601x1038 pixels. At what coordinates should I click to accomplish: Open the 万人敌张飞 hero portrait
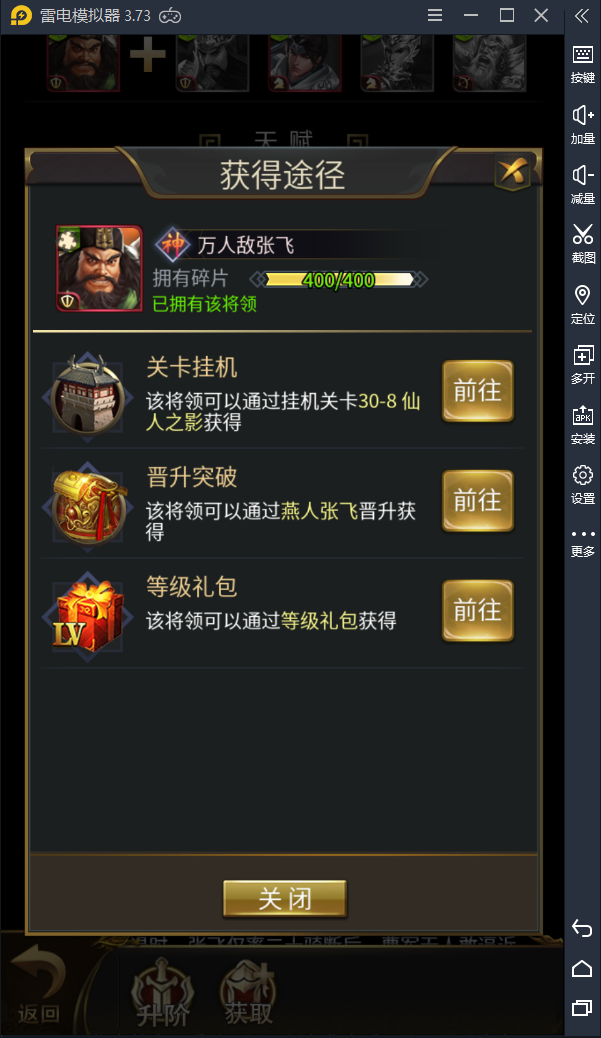(x=99, y=269)
